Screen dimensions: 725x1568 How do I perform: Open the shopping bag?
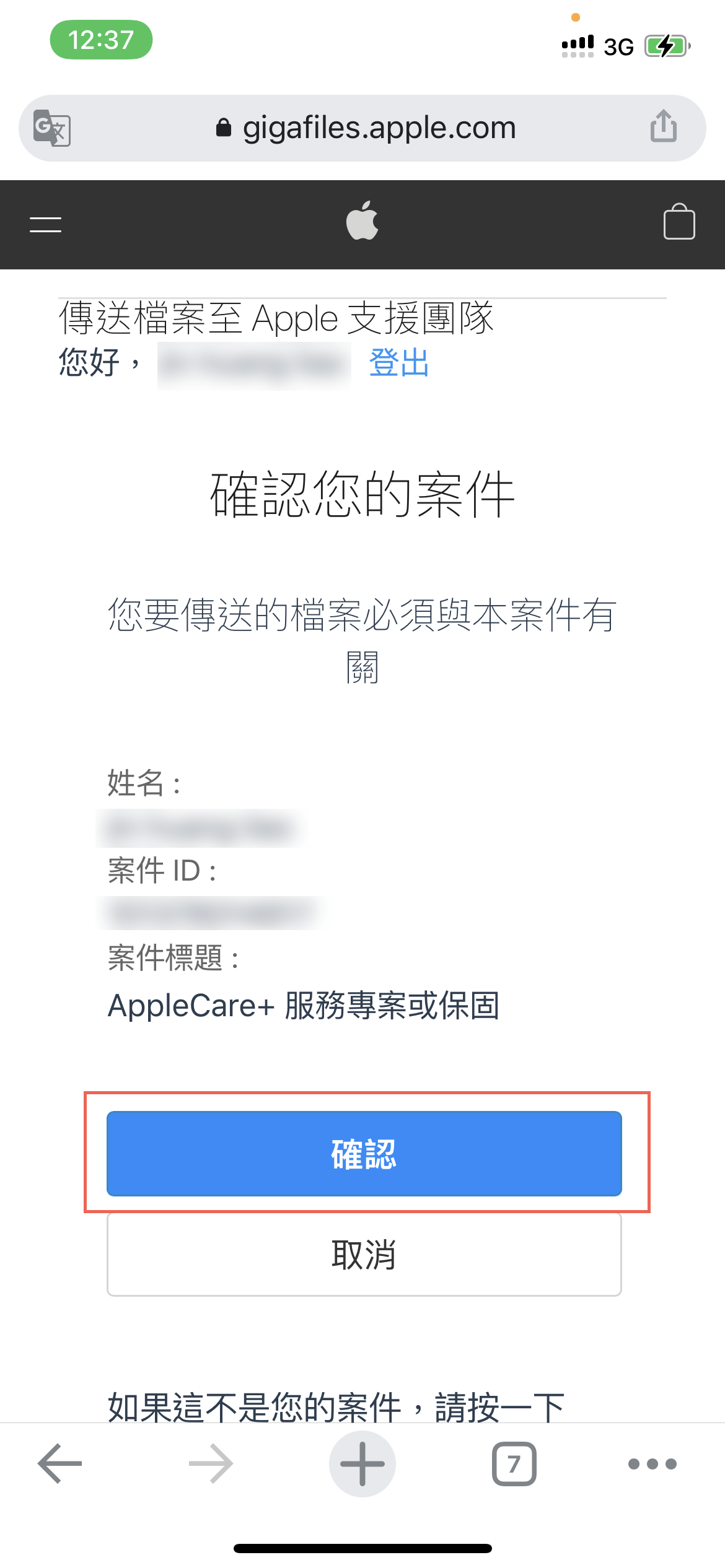click(679, 223)
